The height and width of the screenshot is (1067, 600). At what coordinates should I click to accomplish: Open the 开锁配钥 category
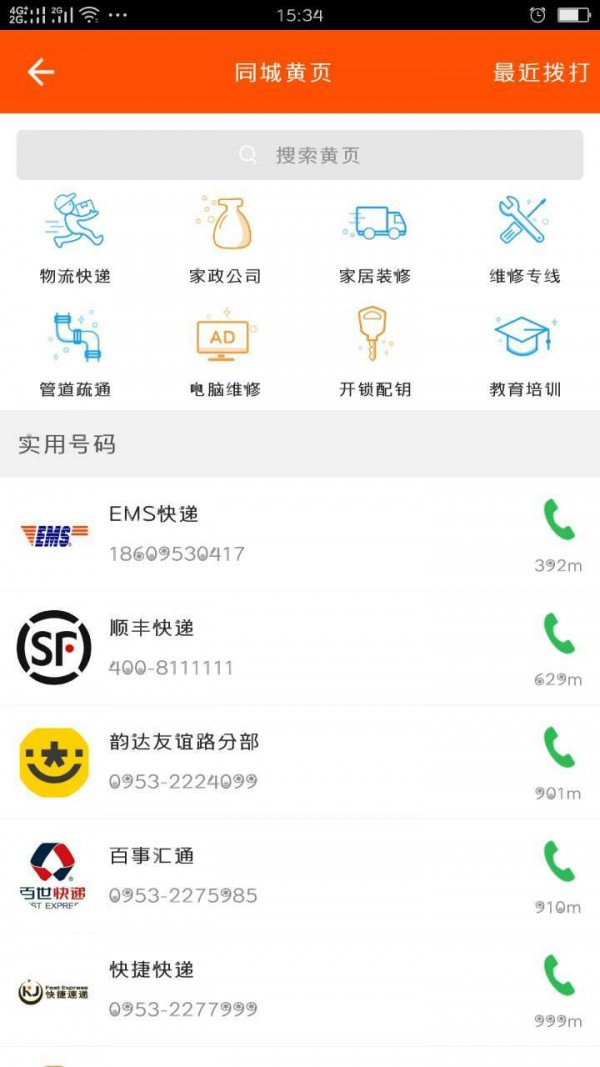click(375, 353)
